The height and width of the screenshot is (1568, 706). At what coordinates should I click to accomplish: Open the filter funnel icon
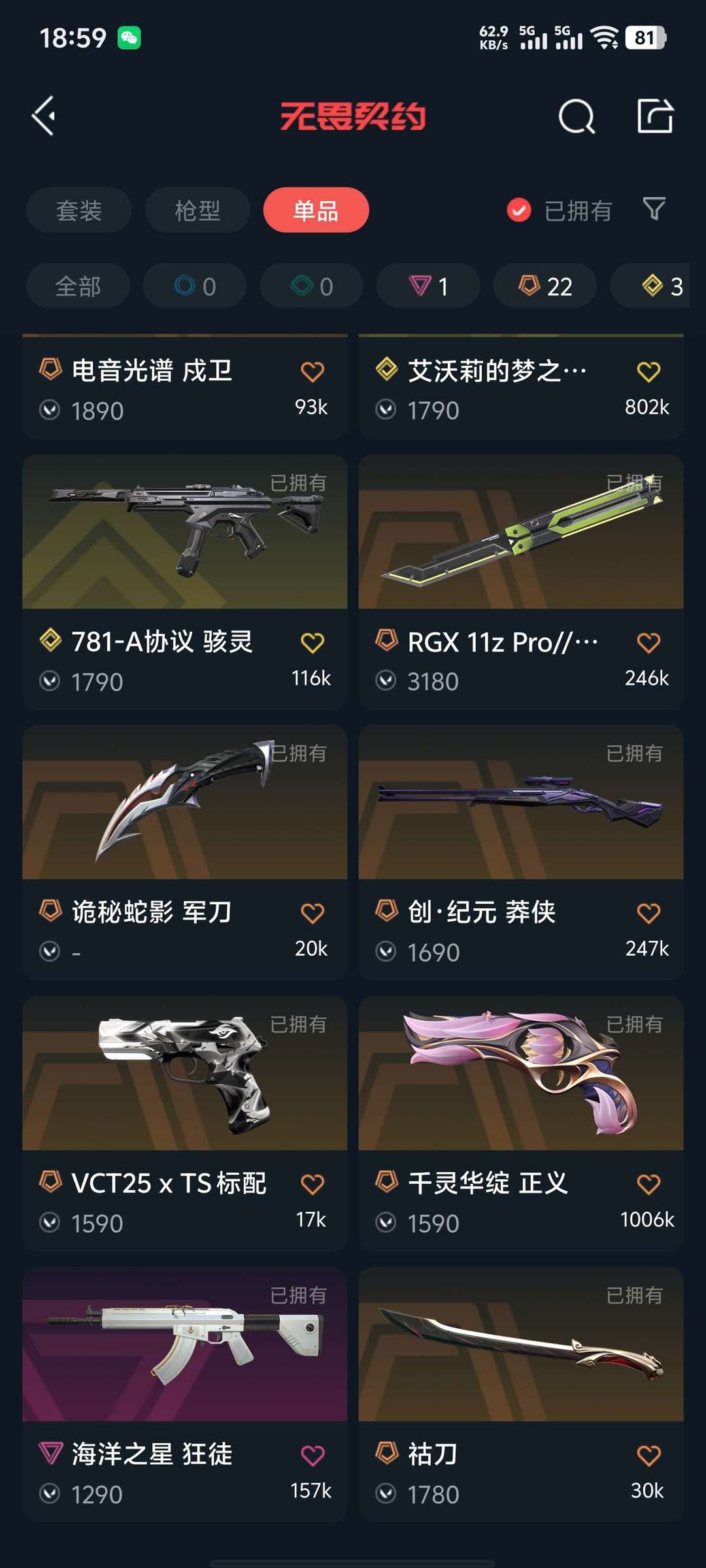click(654, 209)
